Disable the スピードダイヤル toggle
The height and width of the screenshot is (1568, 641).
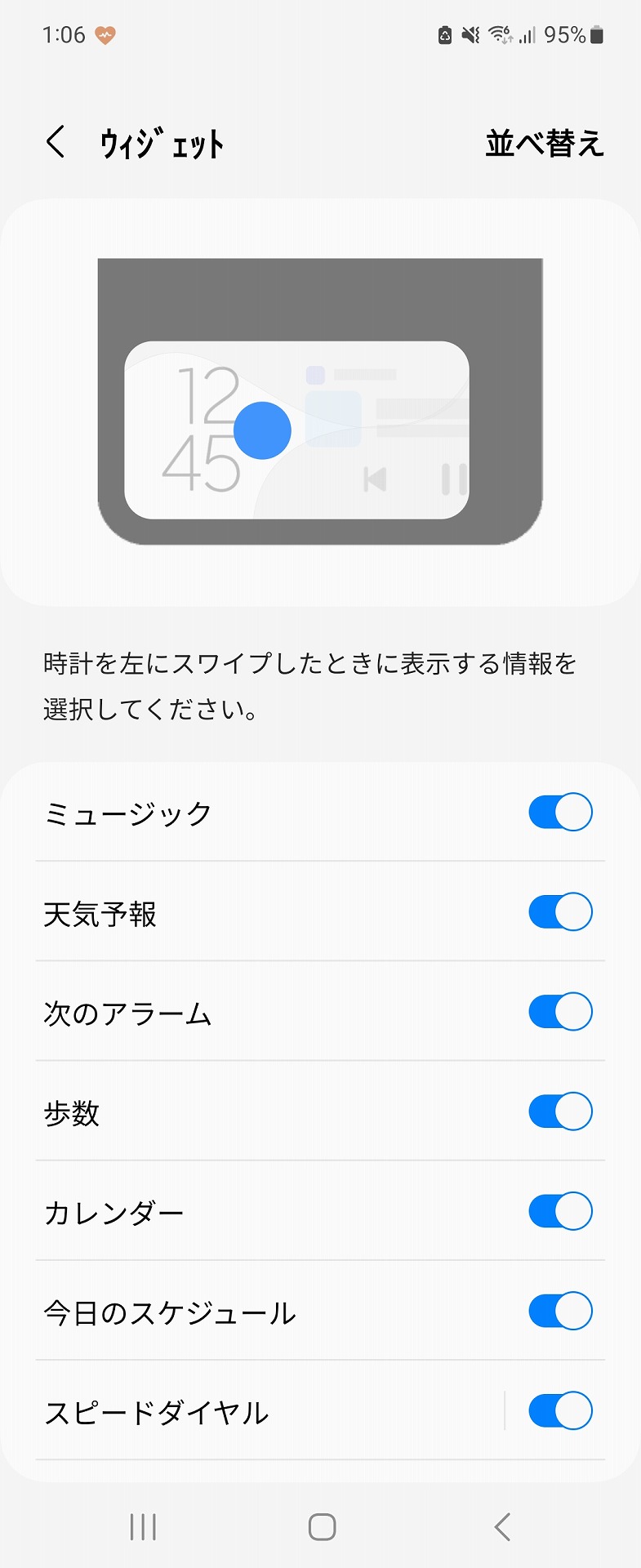pyautogui.click(x=559, y=1410)
